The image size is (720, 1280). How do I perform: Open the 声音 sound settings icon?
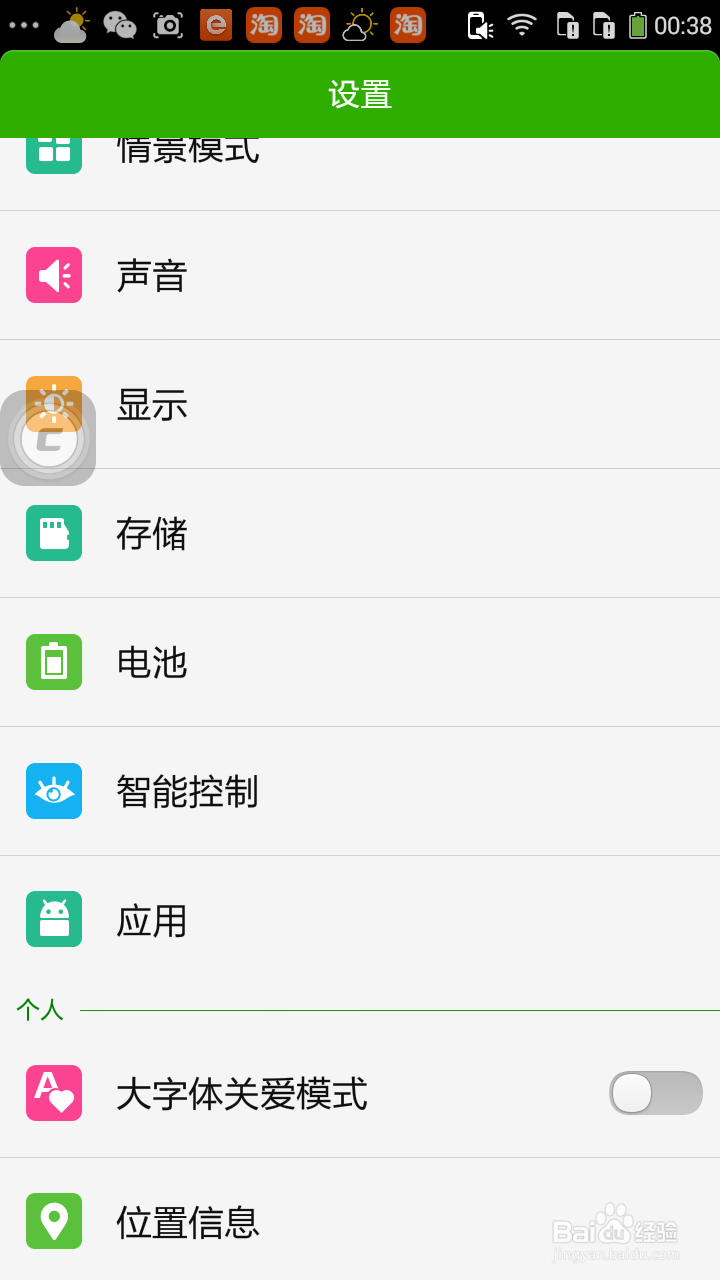click(53, 275)
